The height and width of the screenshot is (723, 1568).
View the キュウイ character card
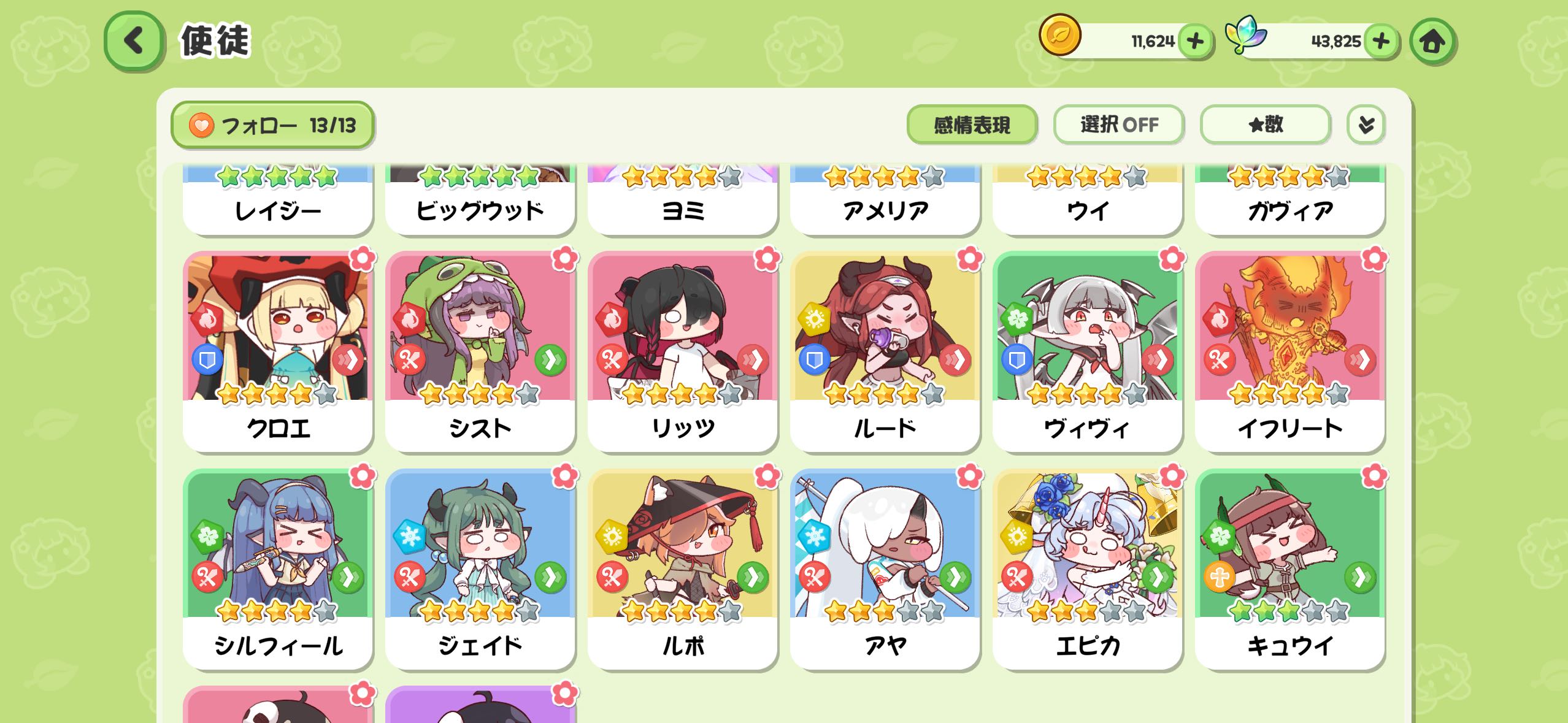coord(1290,568)
